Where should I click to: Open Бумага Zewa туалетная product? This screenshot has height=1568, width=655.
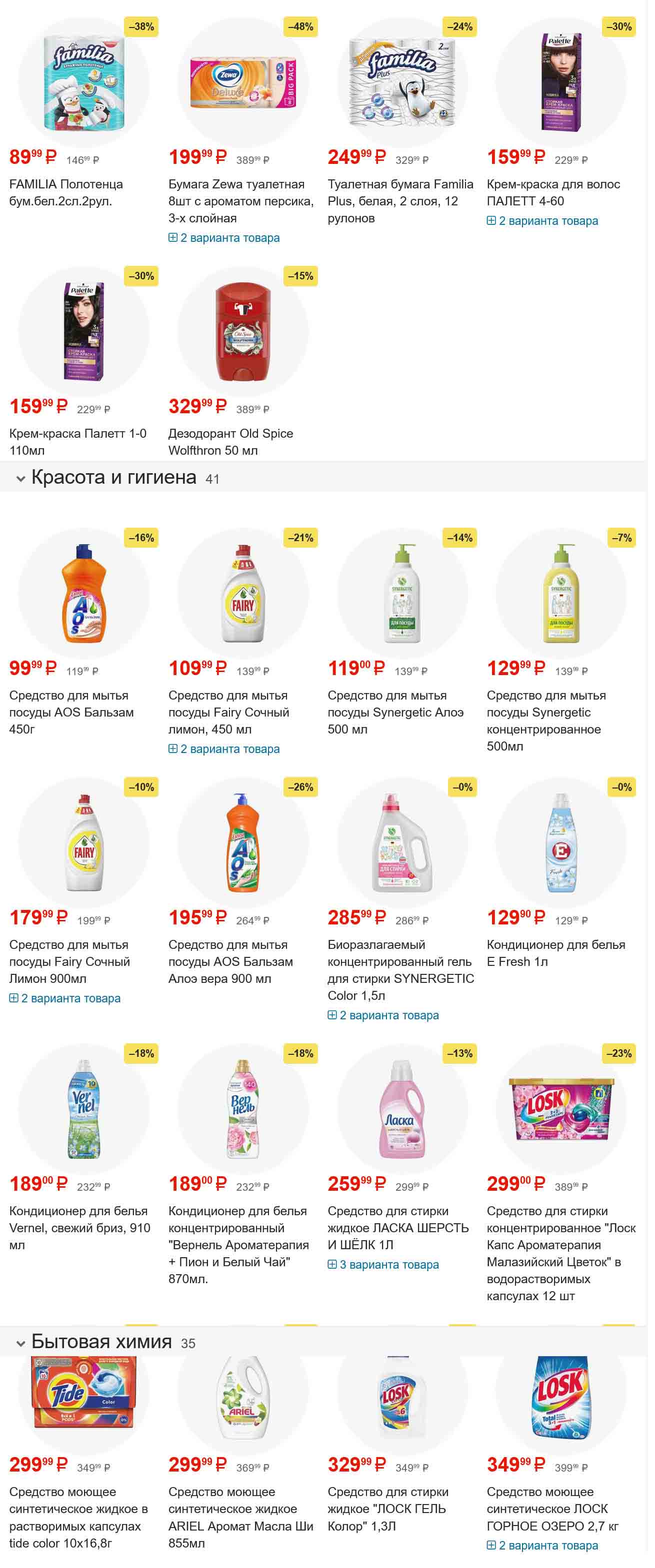point(240,201)
